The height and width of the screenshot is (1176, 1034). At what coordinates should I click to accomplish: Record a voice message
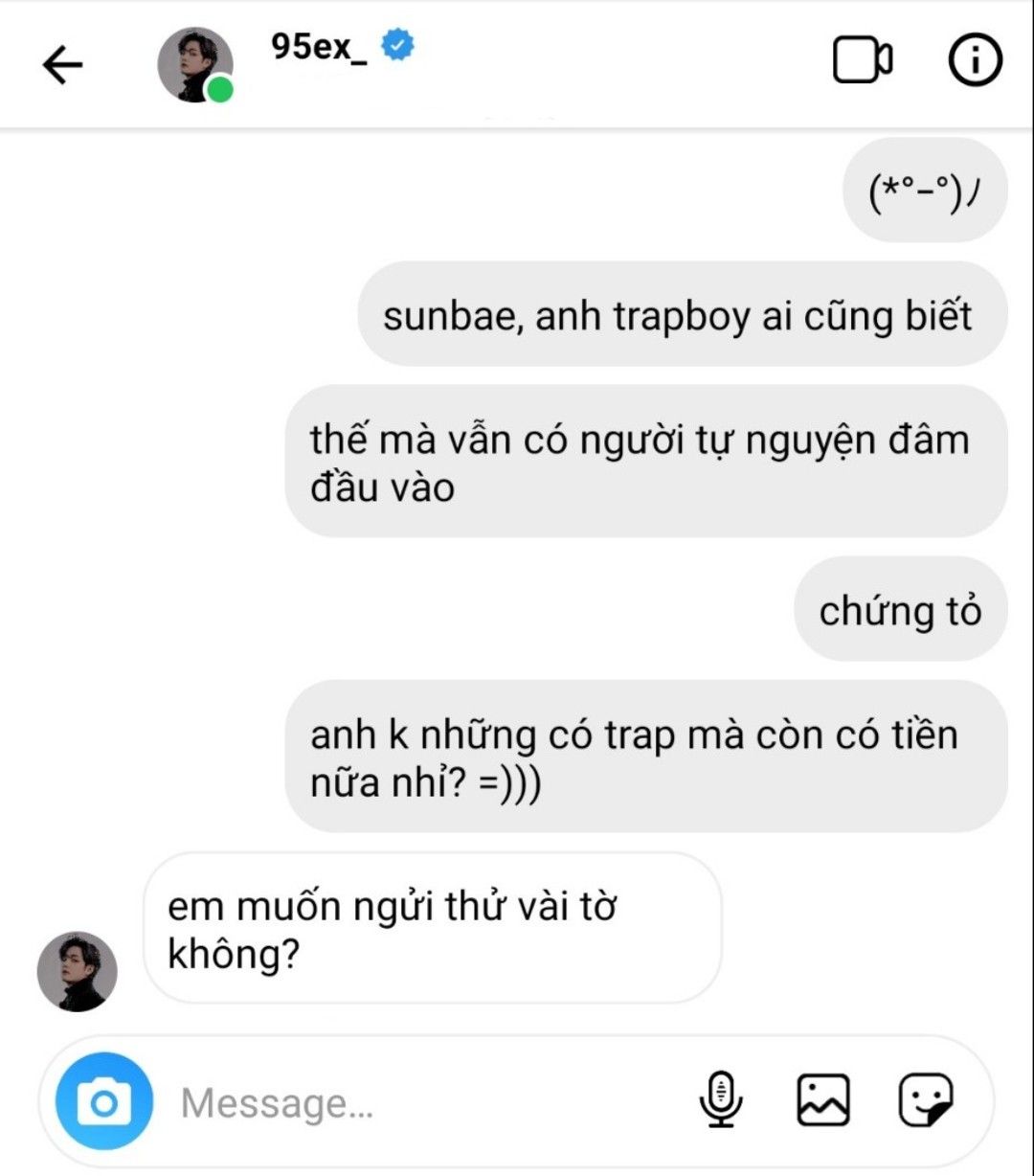pyautogui.click(x=720, y=1099)
